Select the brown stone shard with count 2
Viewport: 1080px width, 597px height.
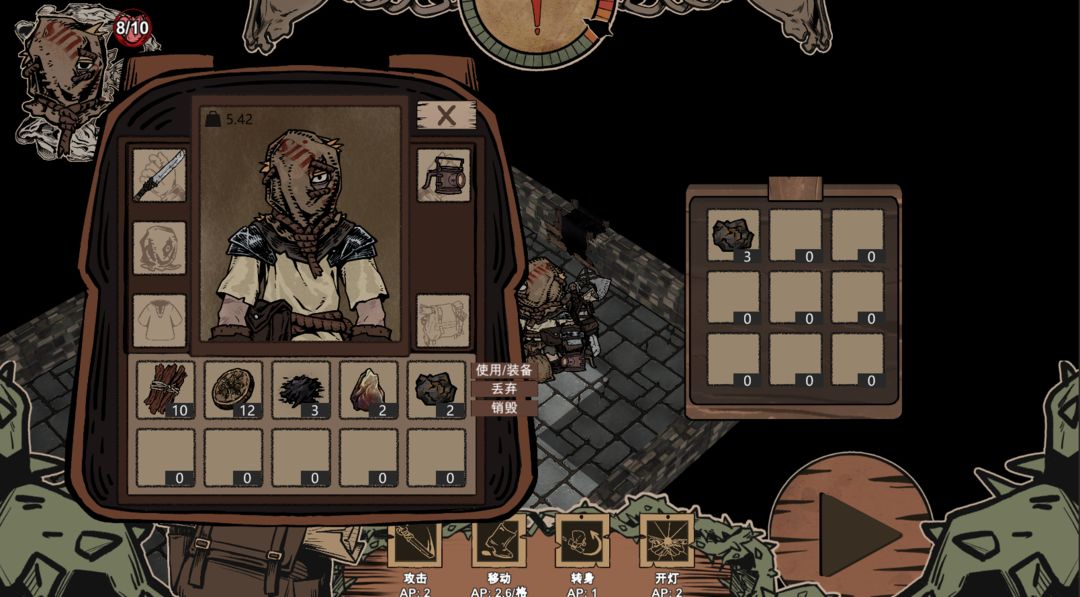368,389
